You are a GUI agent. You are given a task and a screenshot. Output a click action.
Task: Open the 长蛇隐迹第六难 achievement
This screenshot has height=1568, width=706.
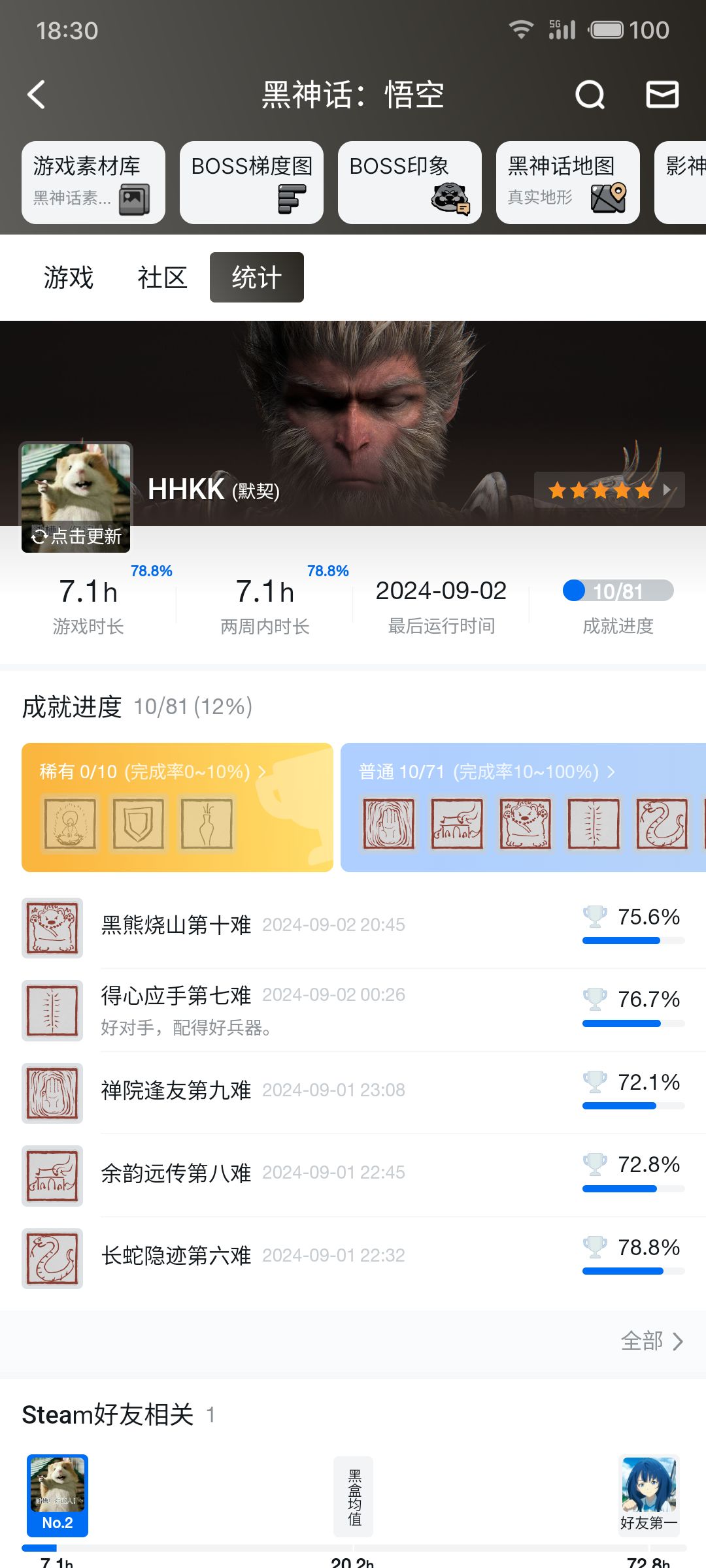(353, 1258)
